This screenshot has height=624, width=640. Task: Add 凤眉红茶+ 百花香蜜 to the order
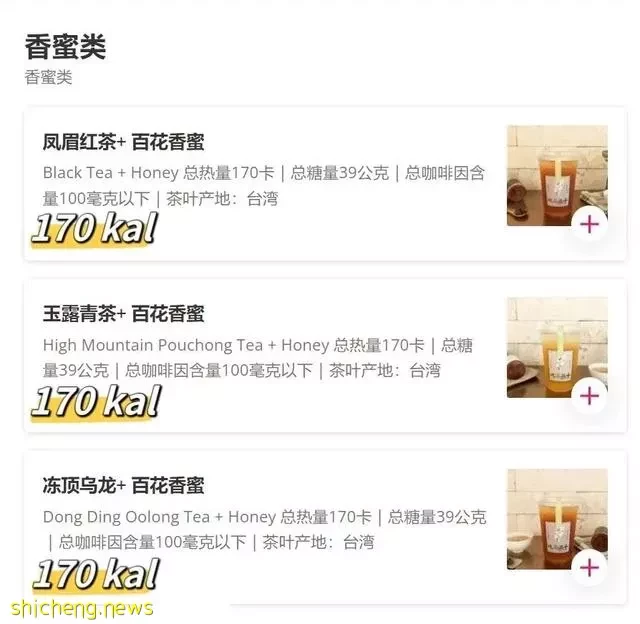coord(590,224)
